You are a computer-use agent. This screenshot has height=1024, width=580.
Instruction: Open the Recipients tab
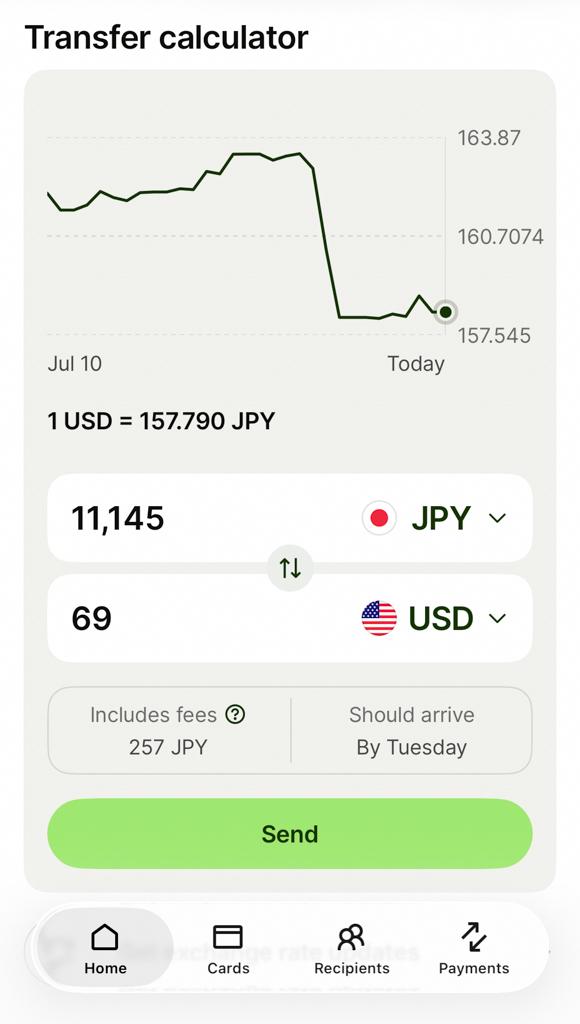tap(351, 948)
